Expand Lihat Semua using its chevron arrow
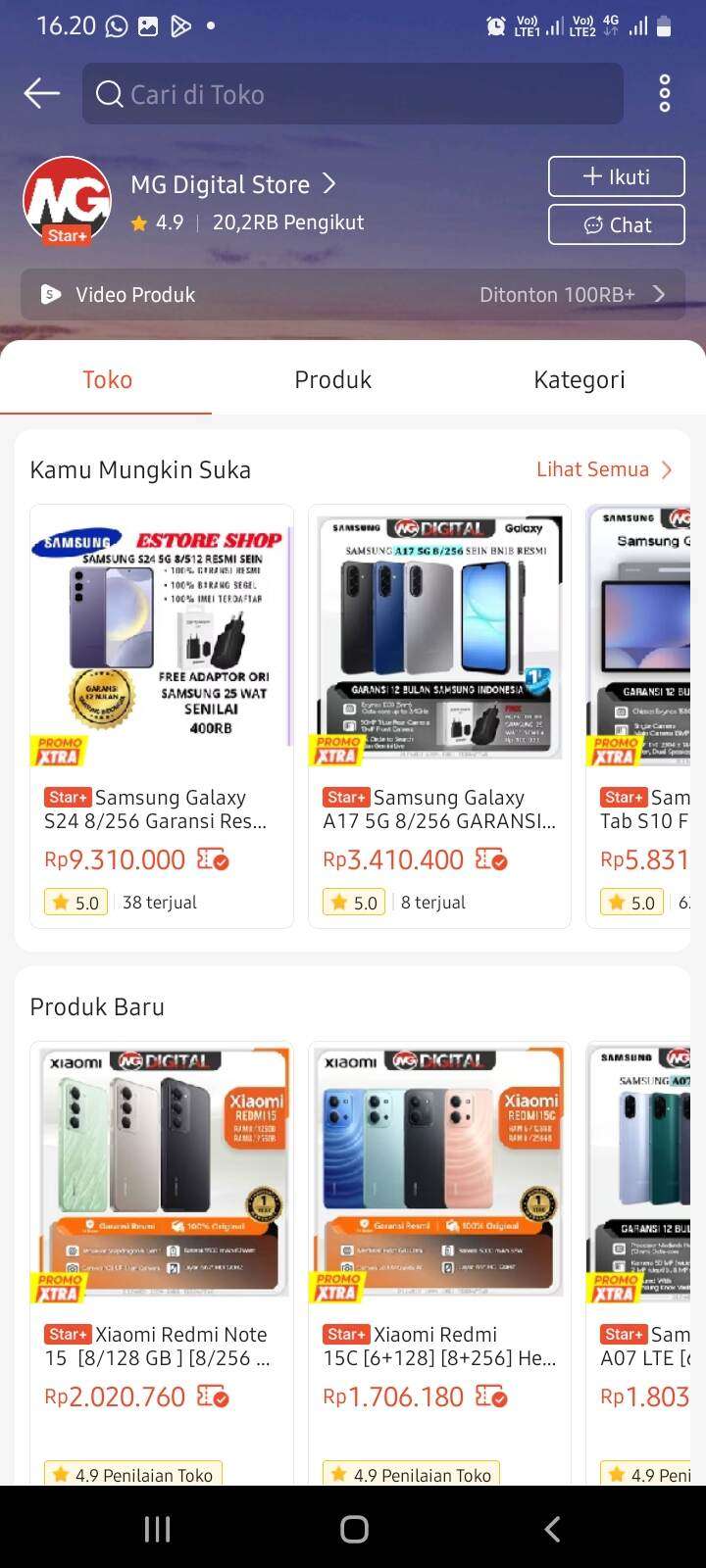Viewport: 706px width, 1568px height. pos(668,469)
